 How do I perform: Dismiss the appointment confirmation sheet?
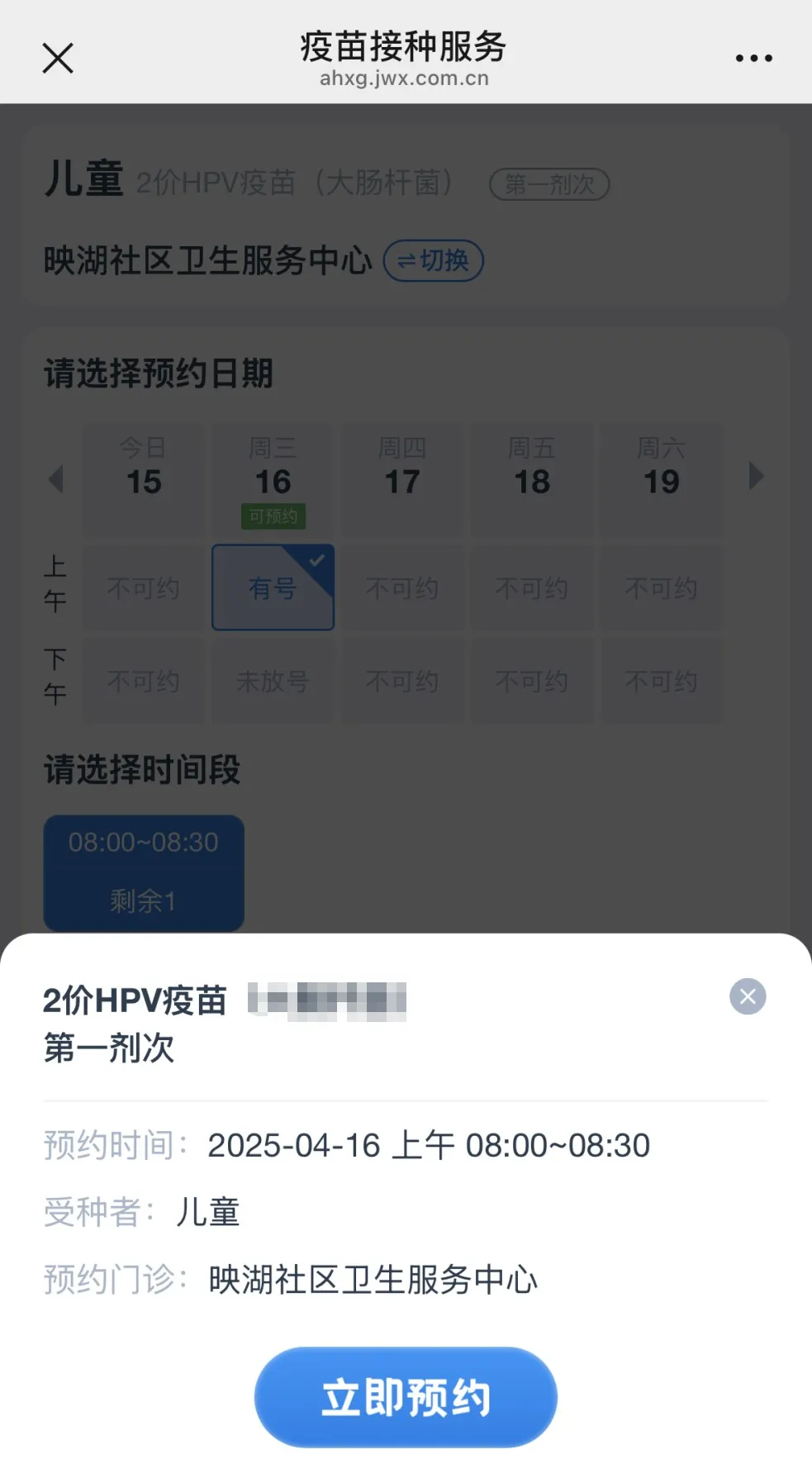[x=748, y=996]
